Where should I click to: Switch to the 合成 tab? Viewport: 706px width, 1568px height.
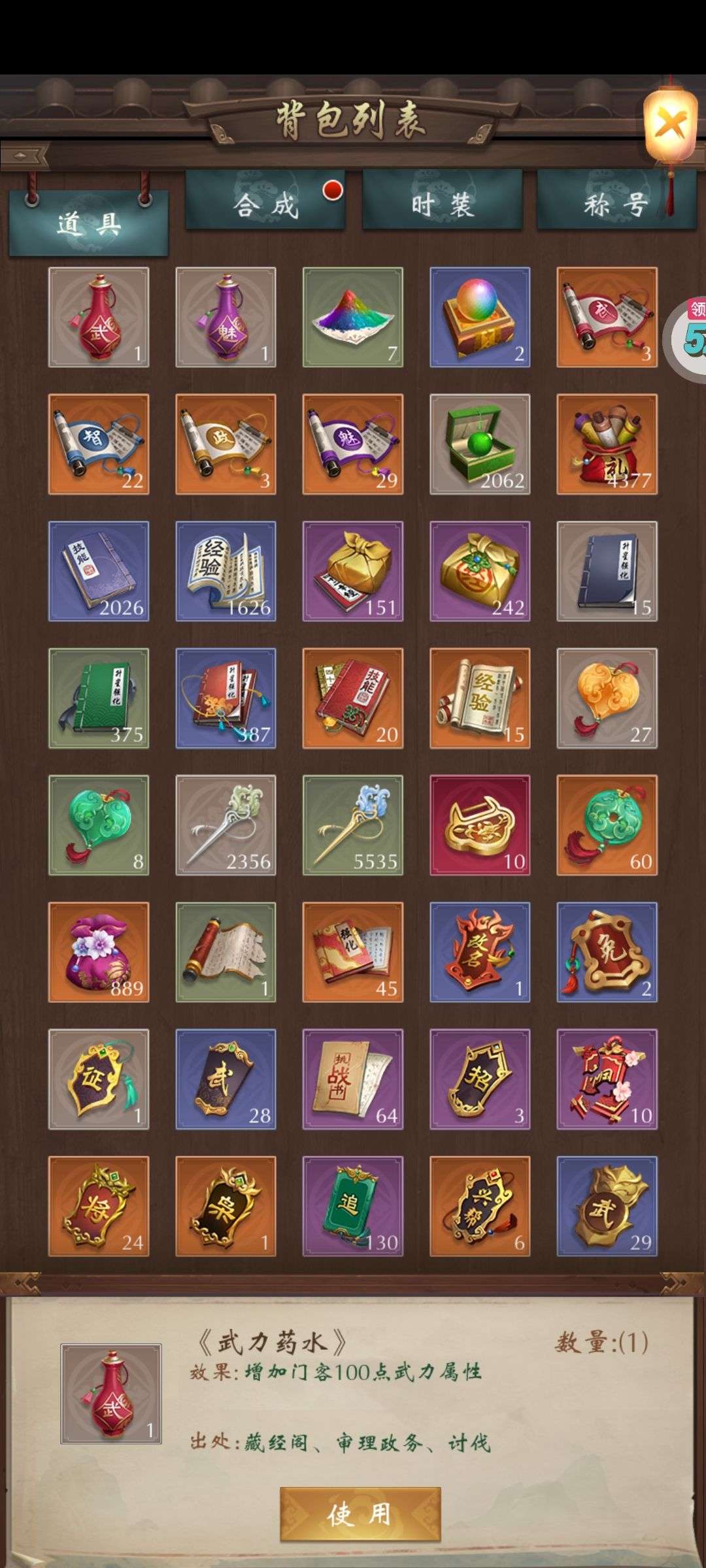pyautogui.click(x=265, y=201)
